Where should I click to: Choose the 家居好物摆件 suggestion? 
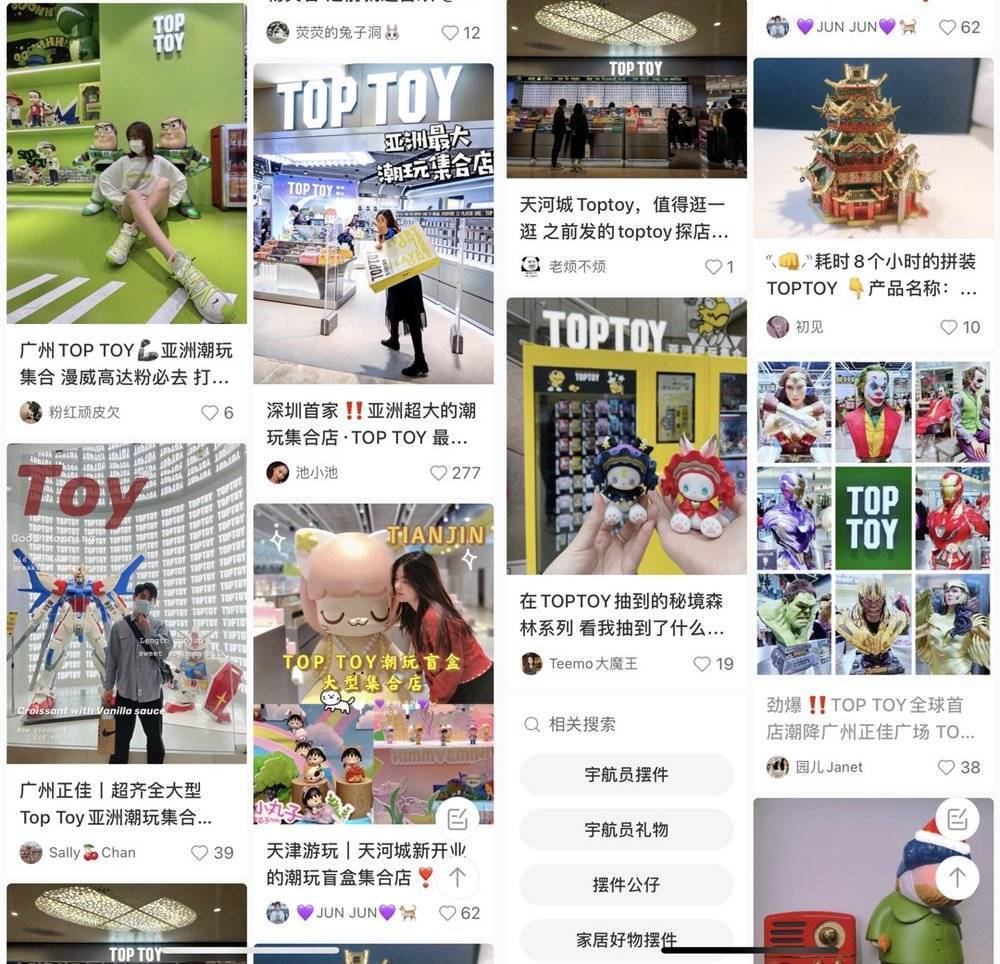tap(626, 940)
